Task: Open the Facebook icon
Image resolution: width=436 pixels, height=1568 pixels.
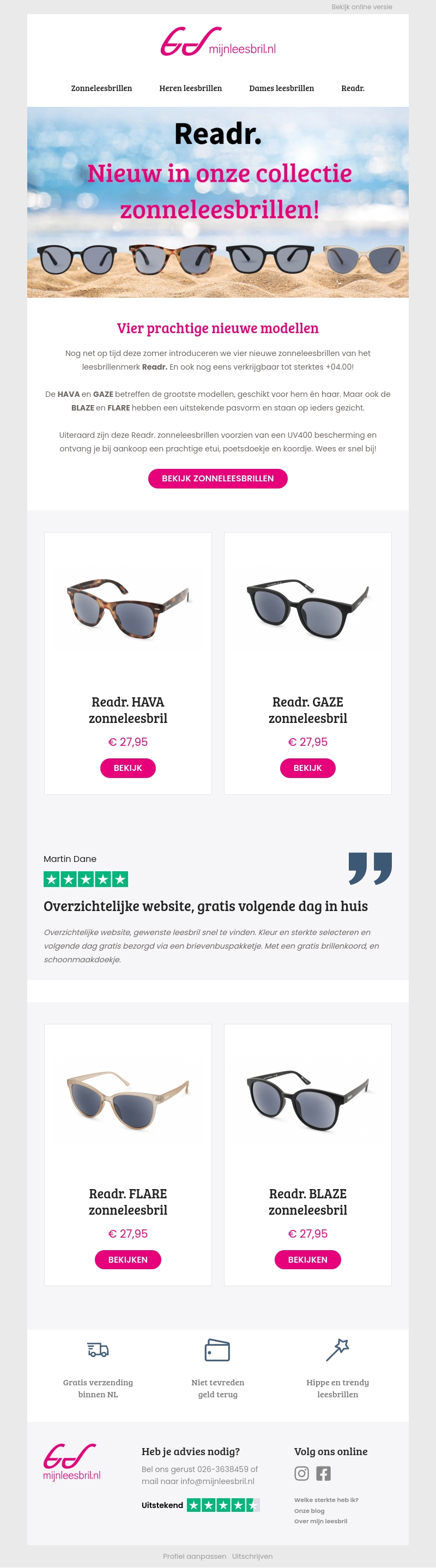Action: pyautogui.click(x=324, y=1473)
